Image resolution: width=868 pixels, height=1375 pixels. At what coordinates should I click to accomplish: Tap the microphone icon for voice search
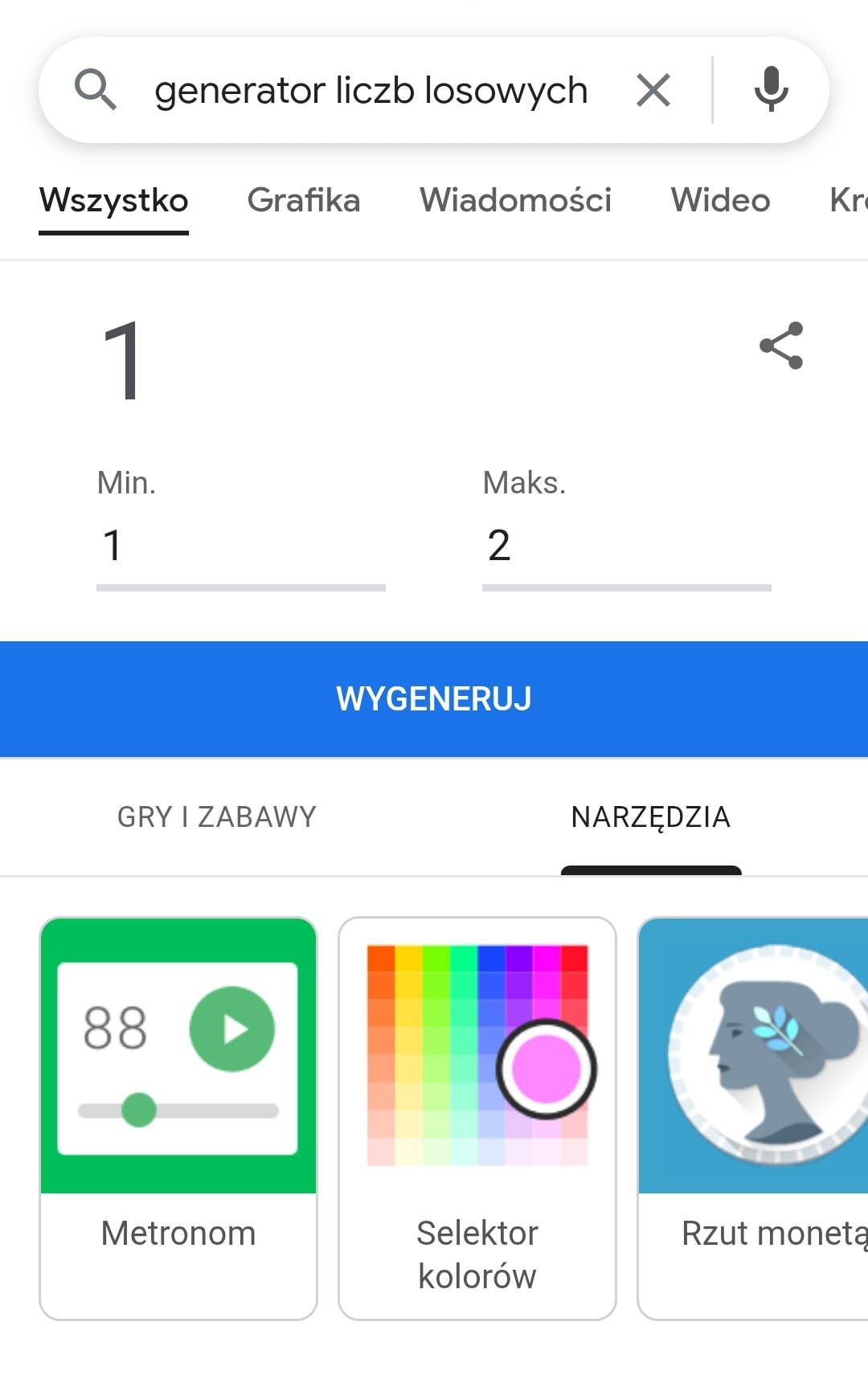click(770, 89)
